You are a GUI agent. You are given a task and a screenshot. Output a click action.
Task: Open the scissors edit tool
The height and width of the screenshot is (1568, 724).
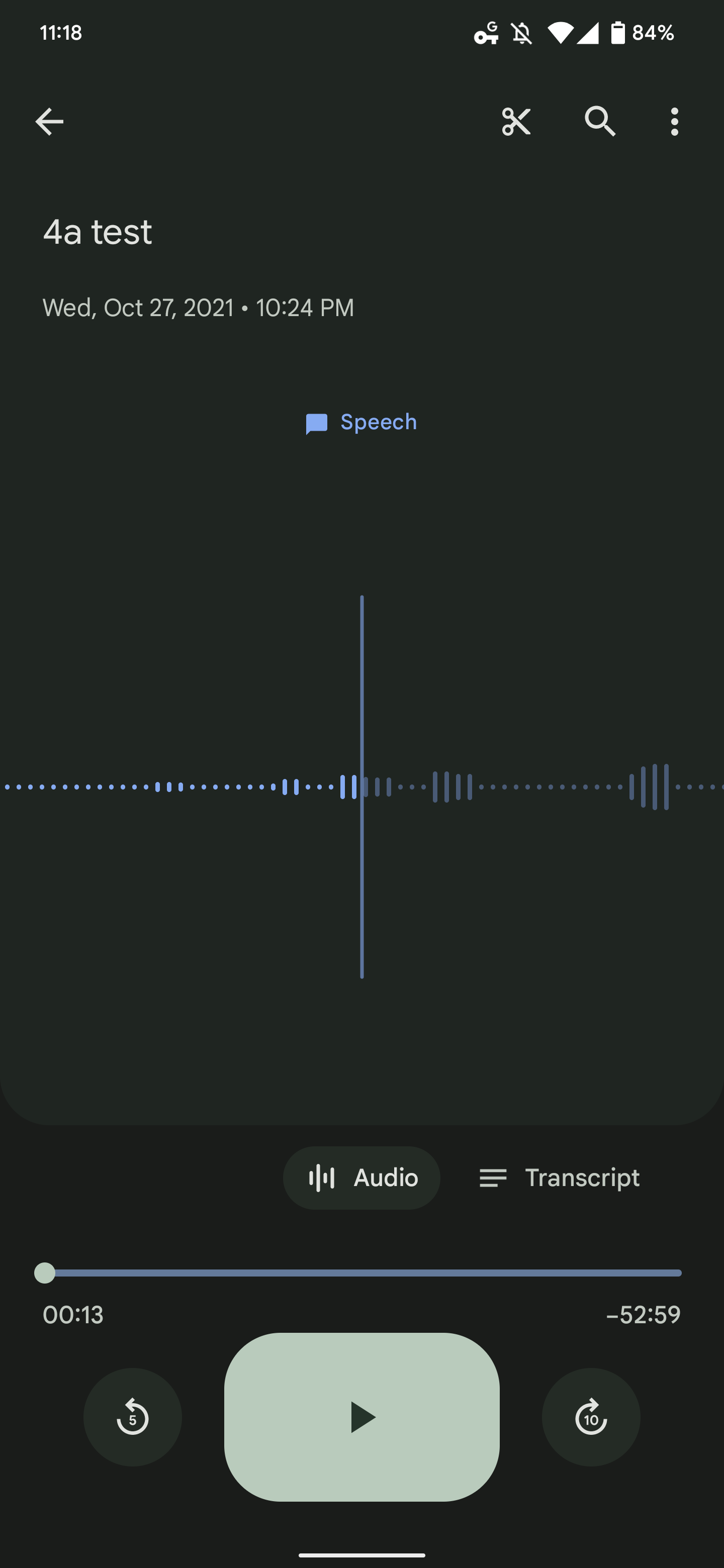[x=516, y=122]
